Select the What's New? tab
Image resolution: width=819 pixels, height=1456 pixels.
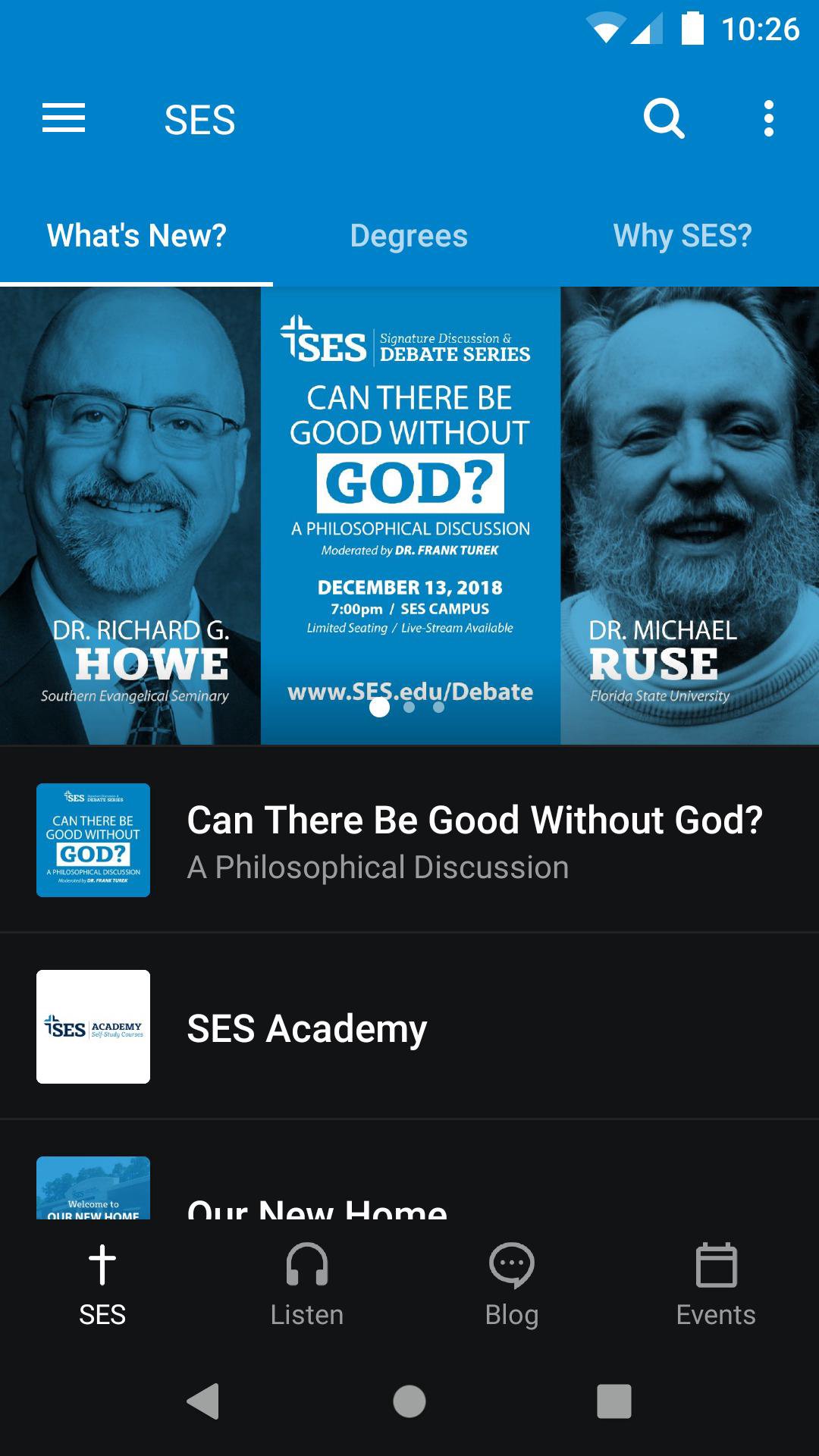[x=135, y=235]
